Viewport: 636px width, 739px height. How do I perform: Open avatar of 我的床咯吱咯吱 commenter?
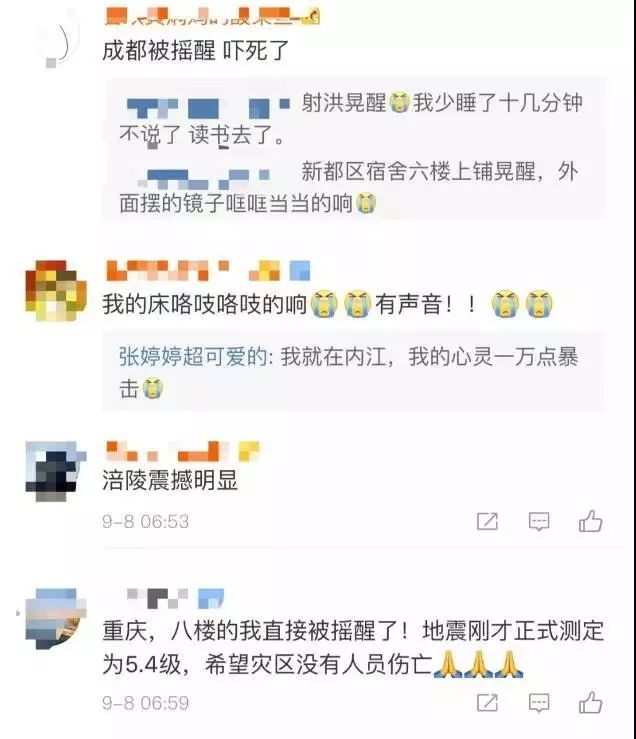(x=51, y=289)
